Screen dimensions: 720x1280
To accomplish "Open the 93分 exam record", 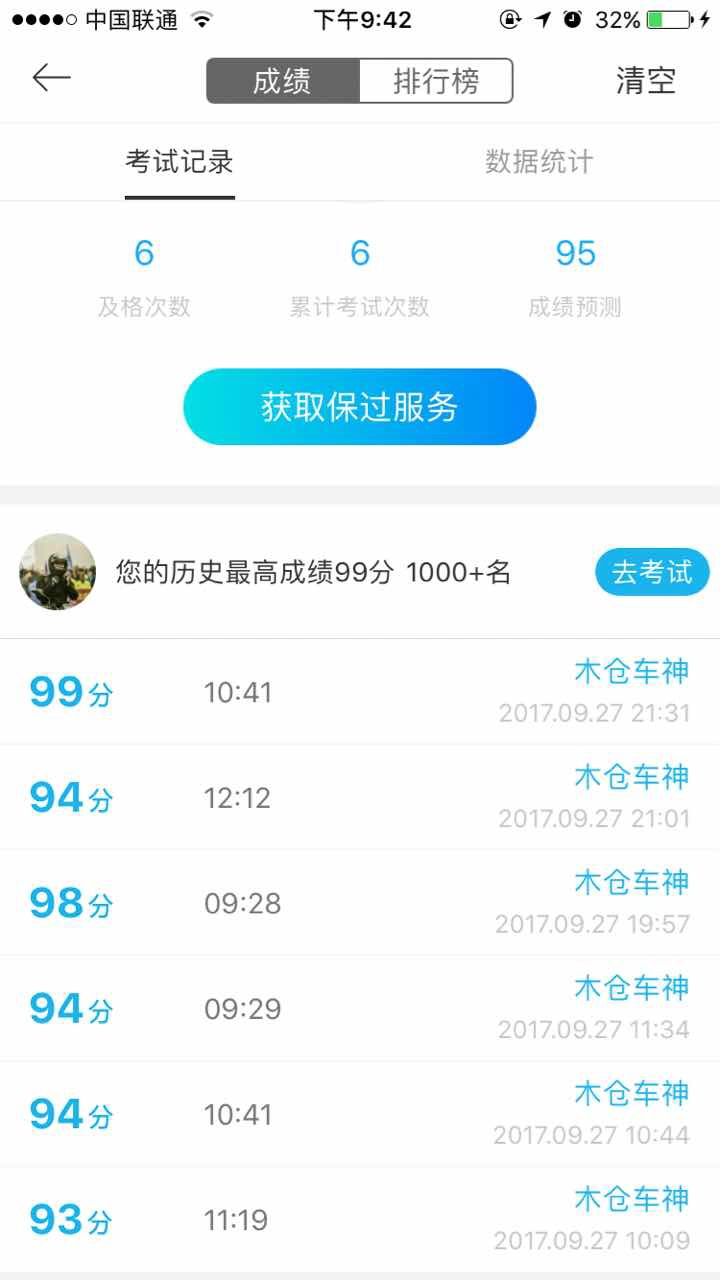I will click(x=360, y=1219).
